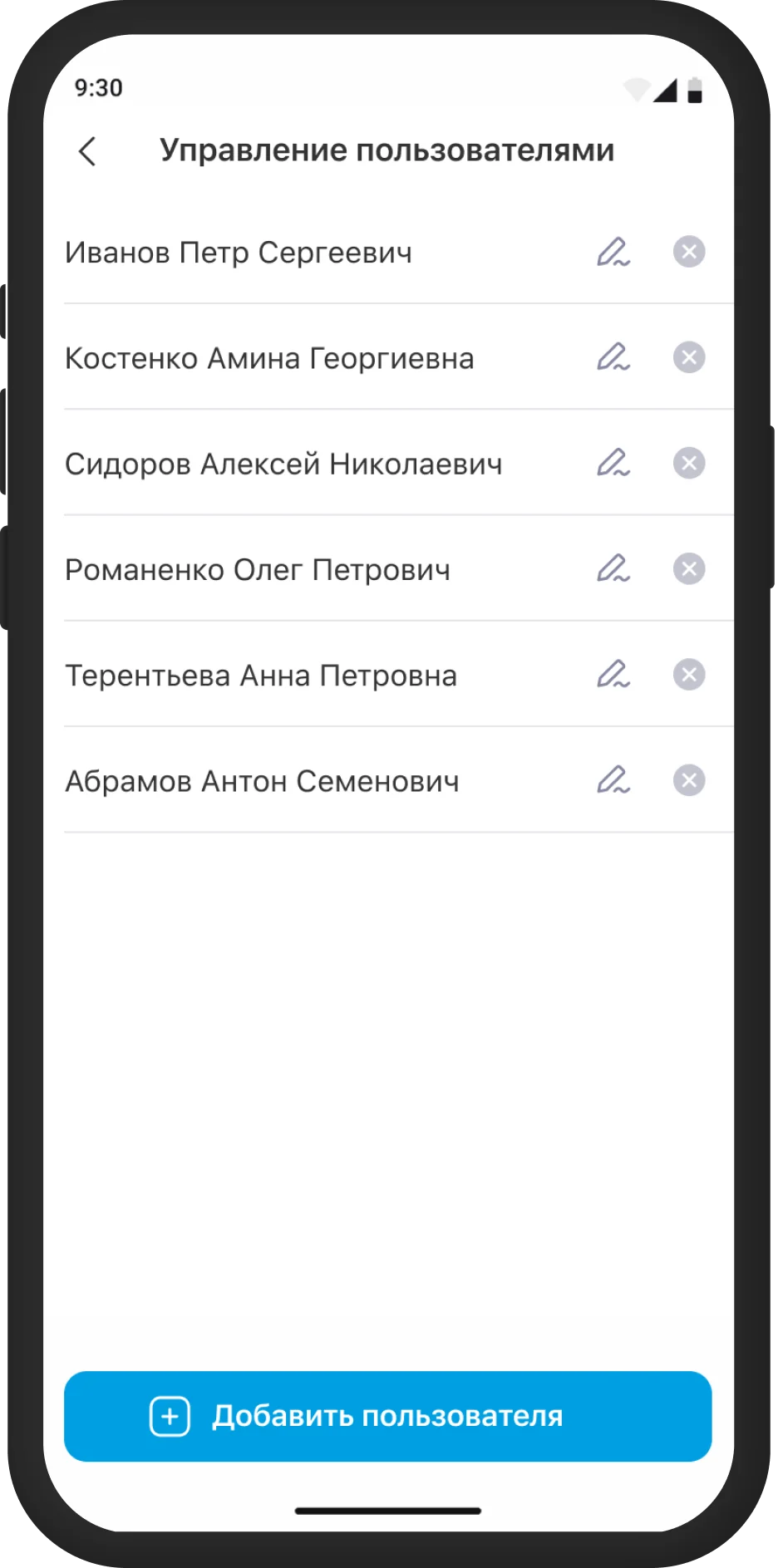Viewport: 778px width, 1568px height.
Task: Edit user Абрамов Антон Семенович
Action: click(x=613, y=780)
